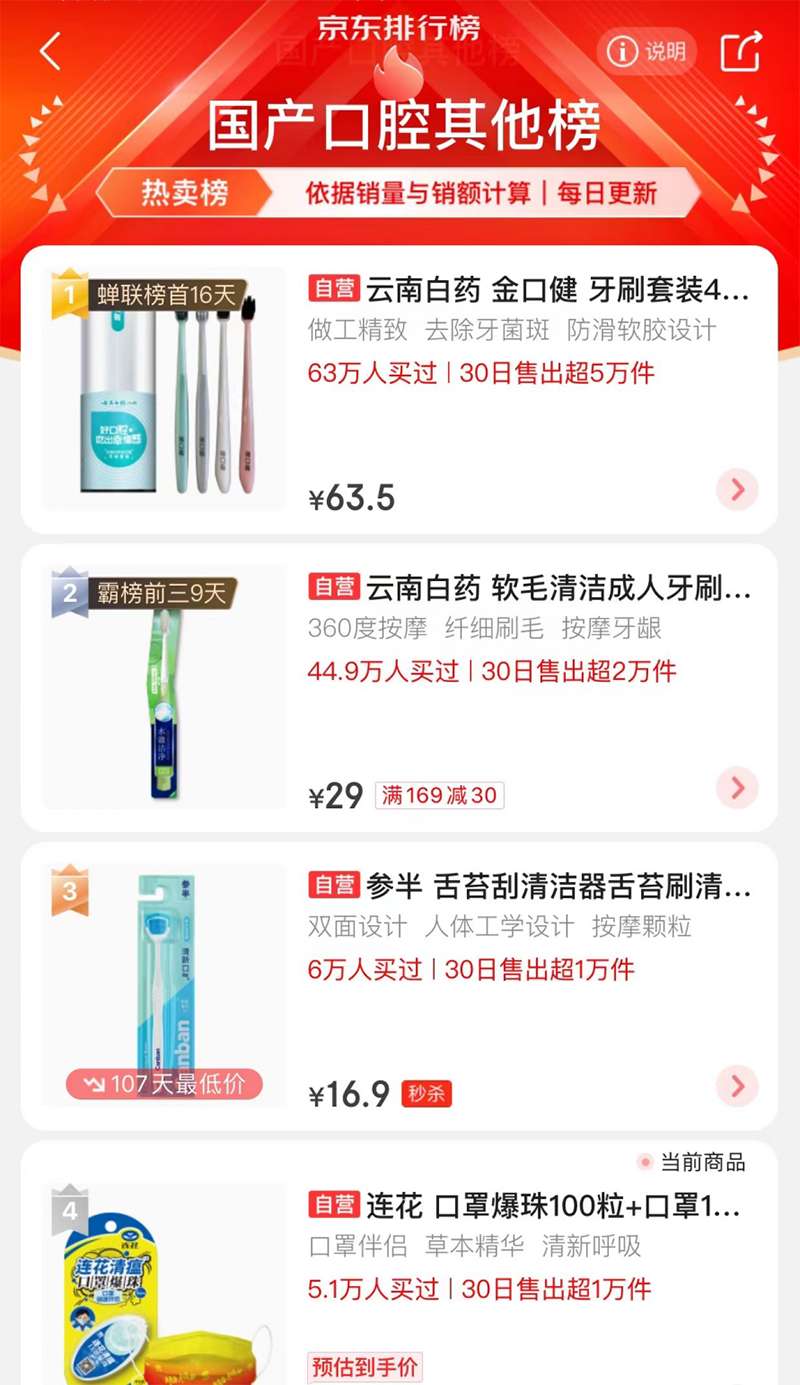This screenshot has height=1385, width=800.
Task: Open the 云南白药 金口健 牙刷套装 product card
Action: (399, 389)
